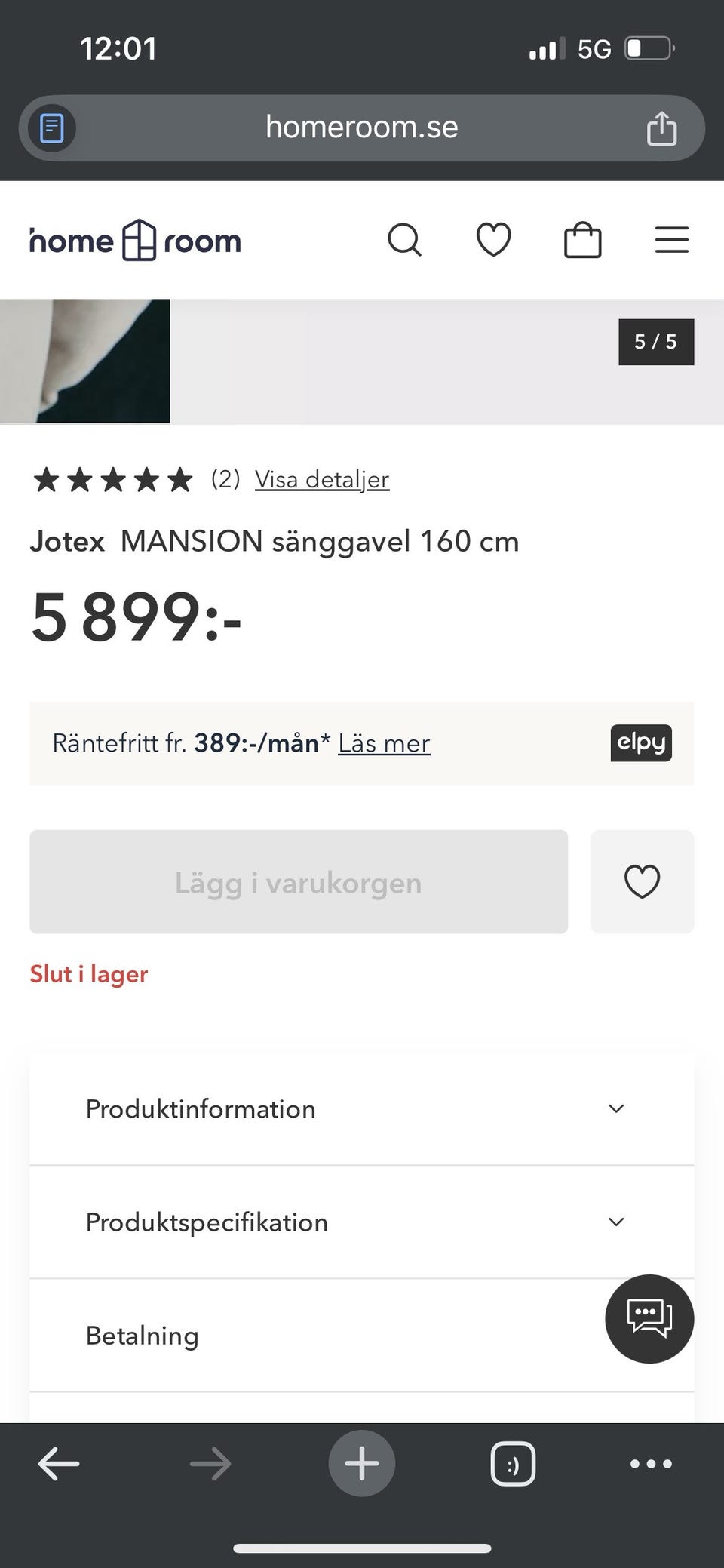Go back to the previous page
This screenshot has height=1568, width=724.
click(59, 1465)
